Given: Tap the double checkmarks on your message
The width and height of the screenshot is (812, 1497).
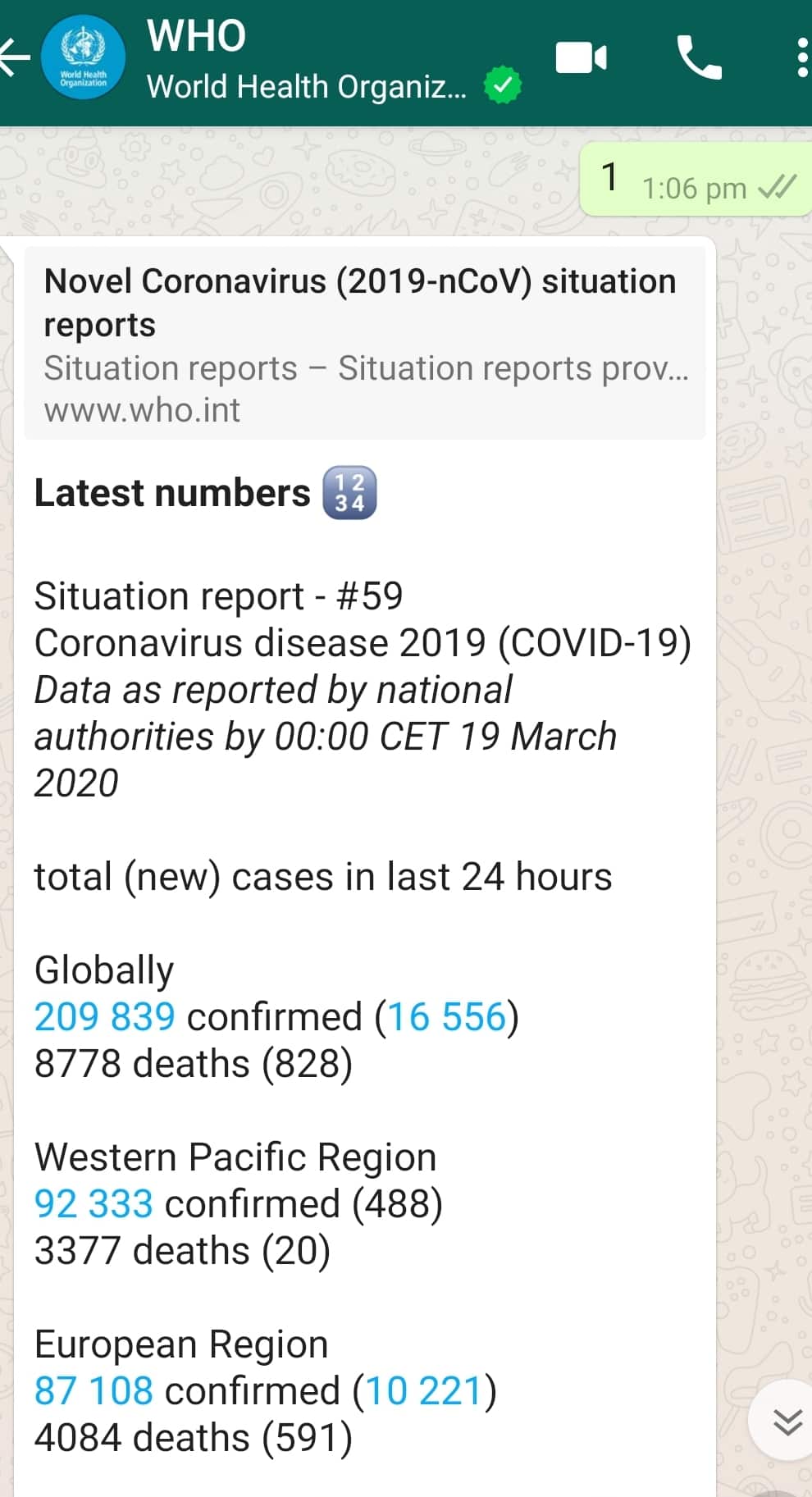Looking at the screenshot, I should 778,187.
